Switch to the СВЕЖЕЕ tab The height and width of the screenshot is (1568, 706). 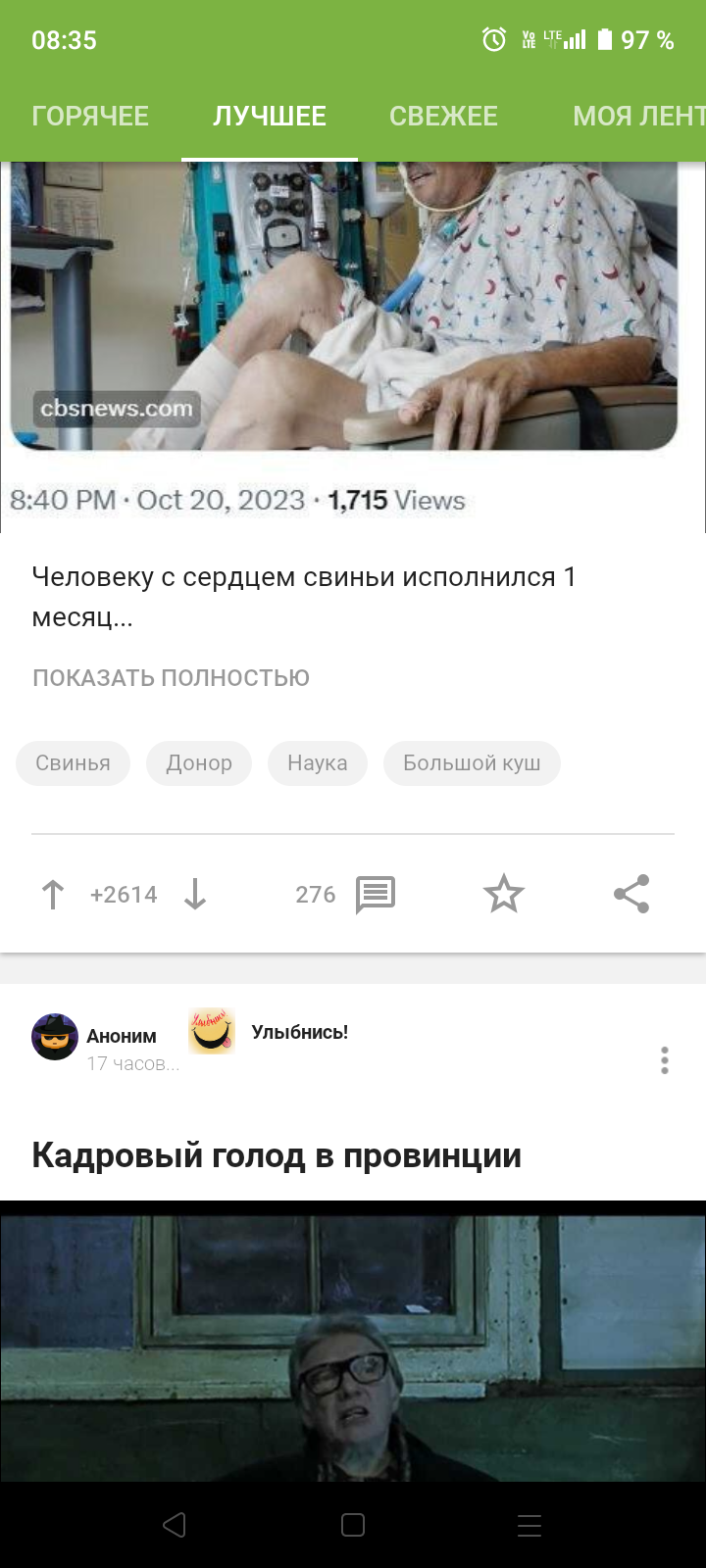tap(443, 117)
